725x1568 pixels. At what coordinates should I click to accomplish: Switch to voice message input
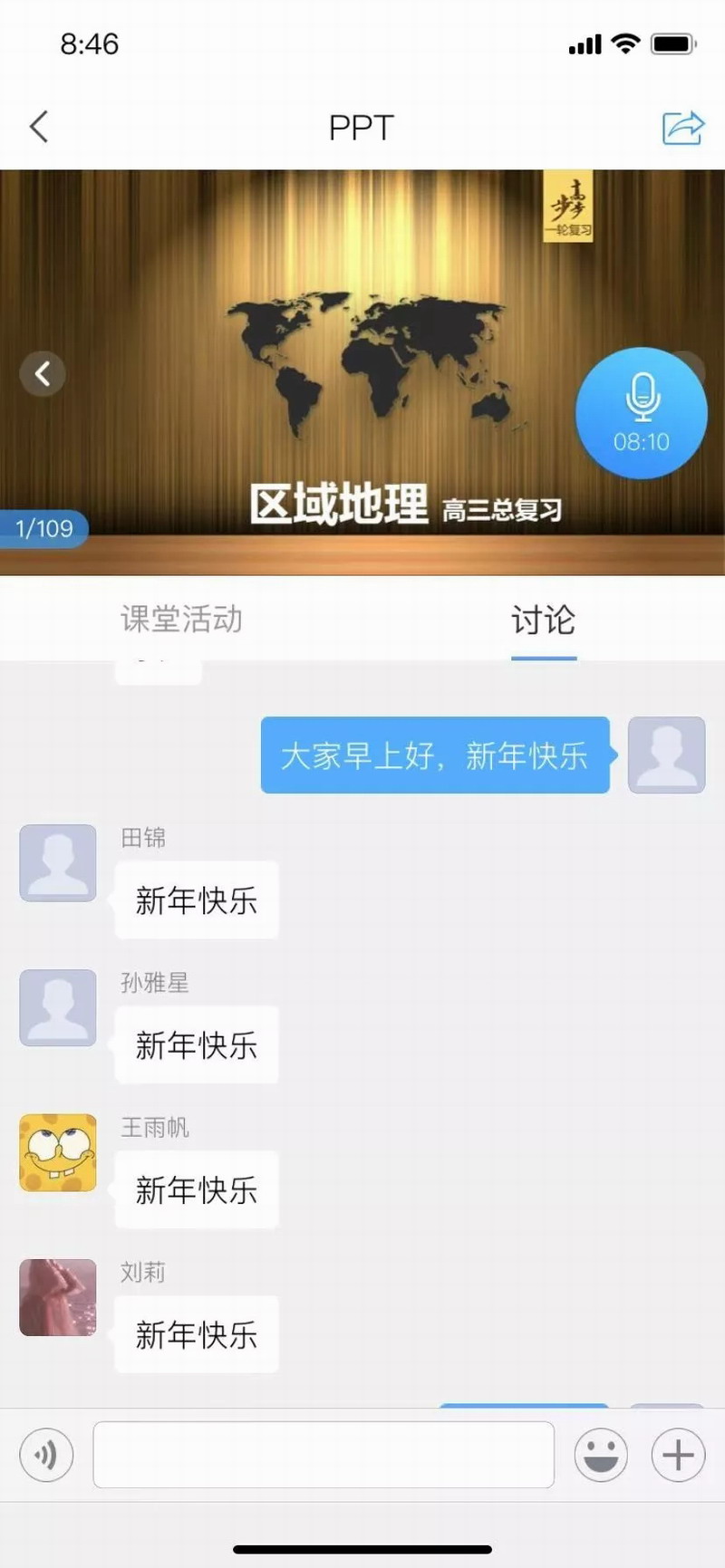46,1455
